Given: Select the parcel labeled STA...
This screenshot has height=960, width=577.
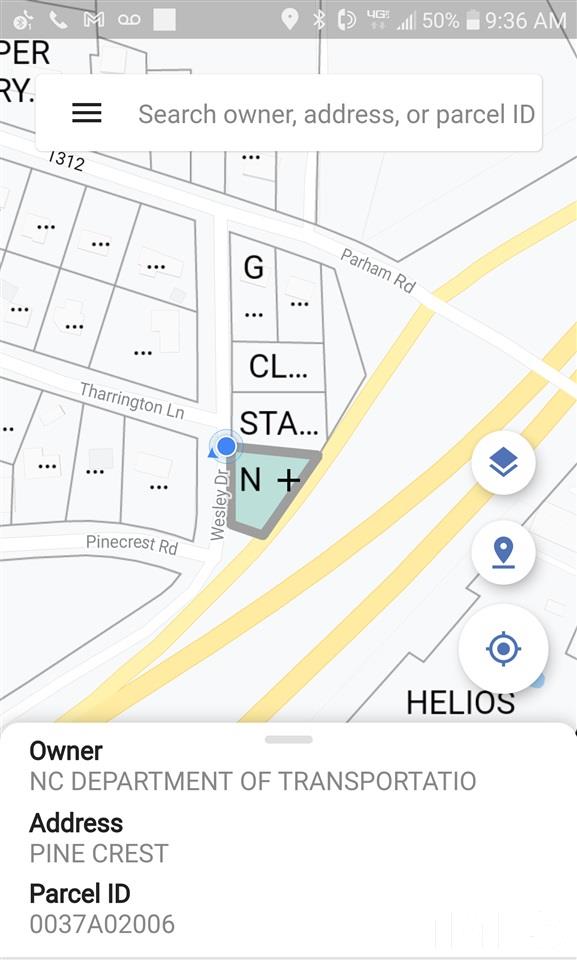Looking at the screenshot, I should 279,423.
